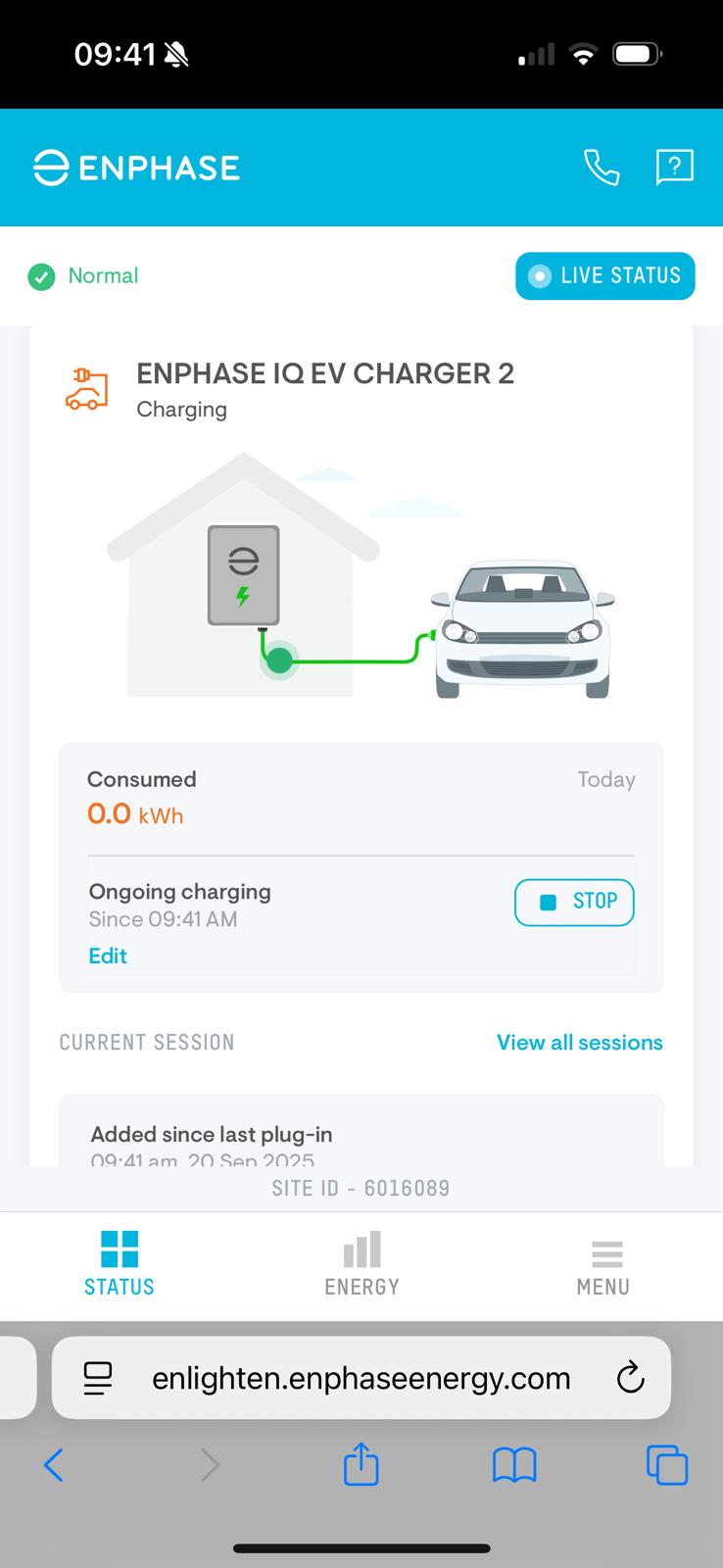Reload the page in Safari
Screen dimensions: 723x1568
tap(630, 1378)
